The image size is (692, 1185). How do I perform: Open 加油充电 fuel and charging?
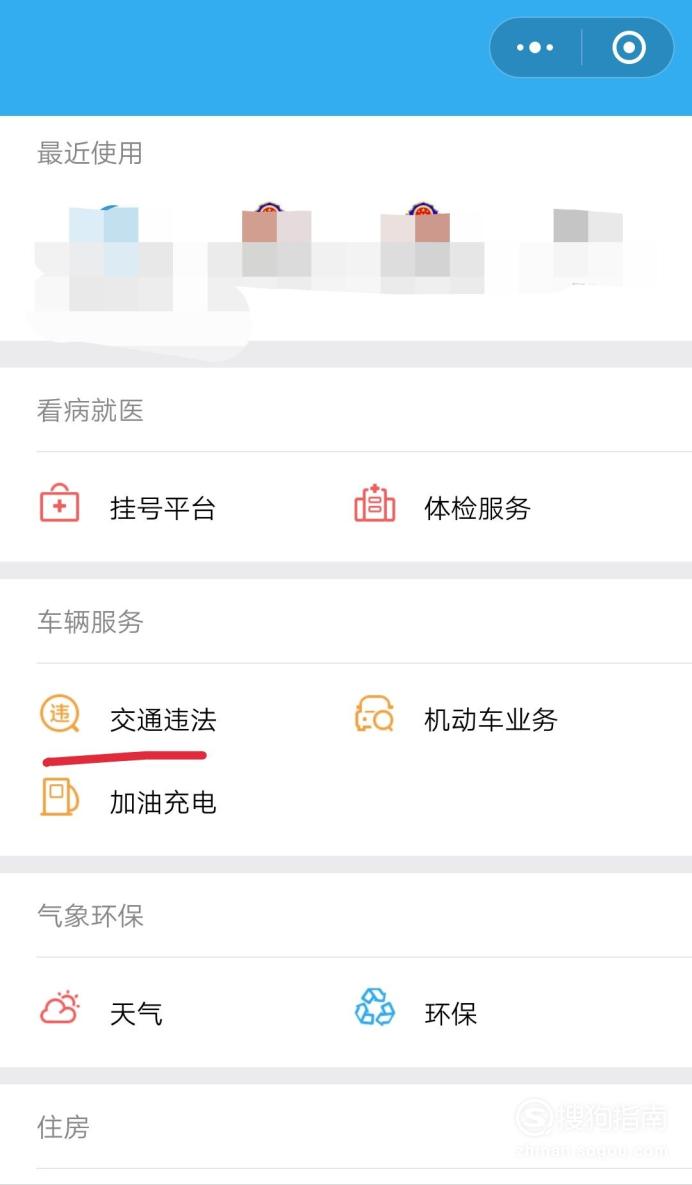[127, 800]
